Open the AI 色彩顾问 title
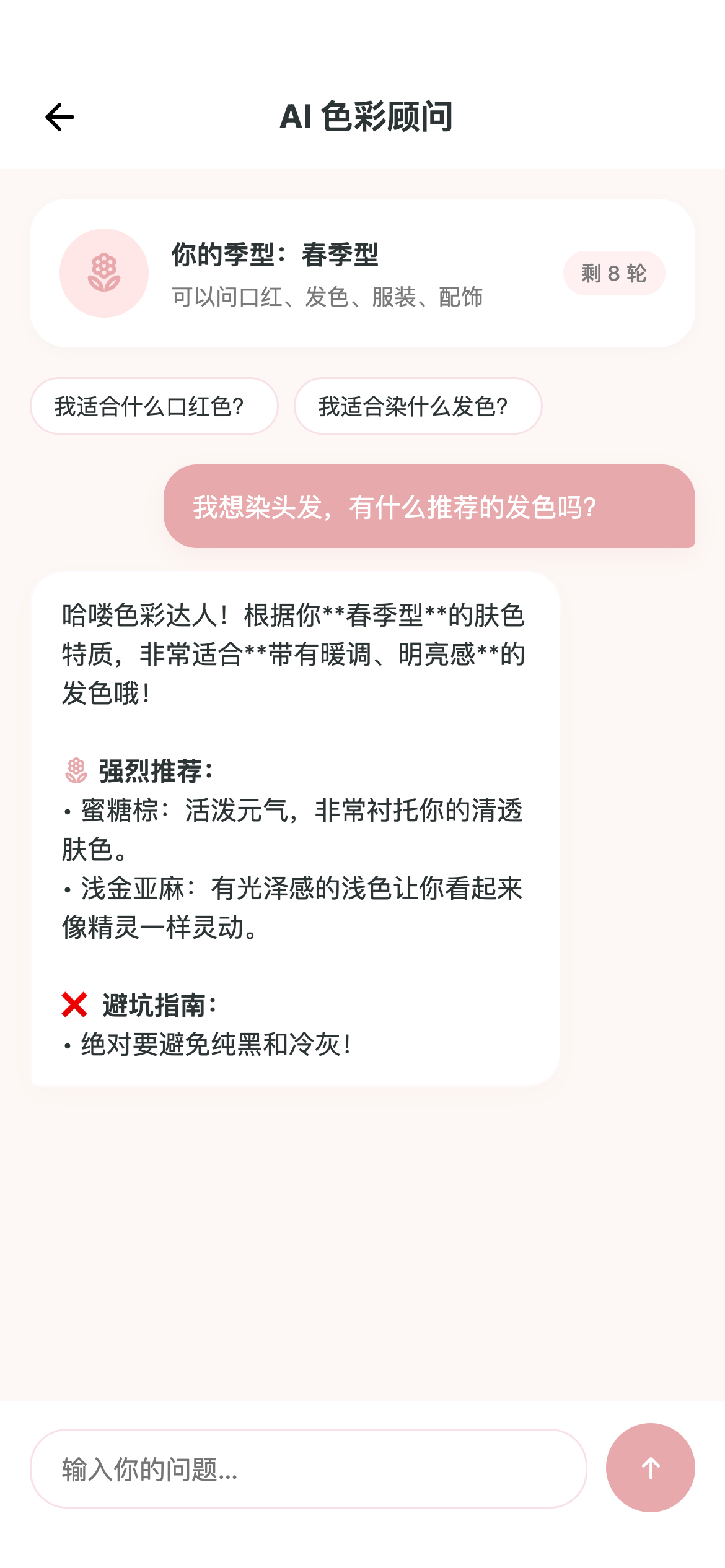725x1568 pixels. point(368,116)
